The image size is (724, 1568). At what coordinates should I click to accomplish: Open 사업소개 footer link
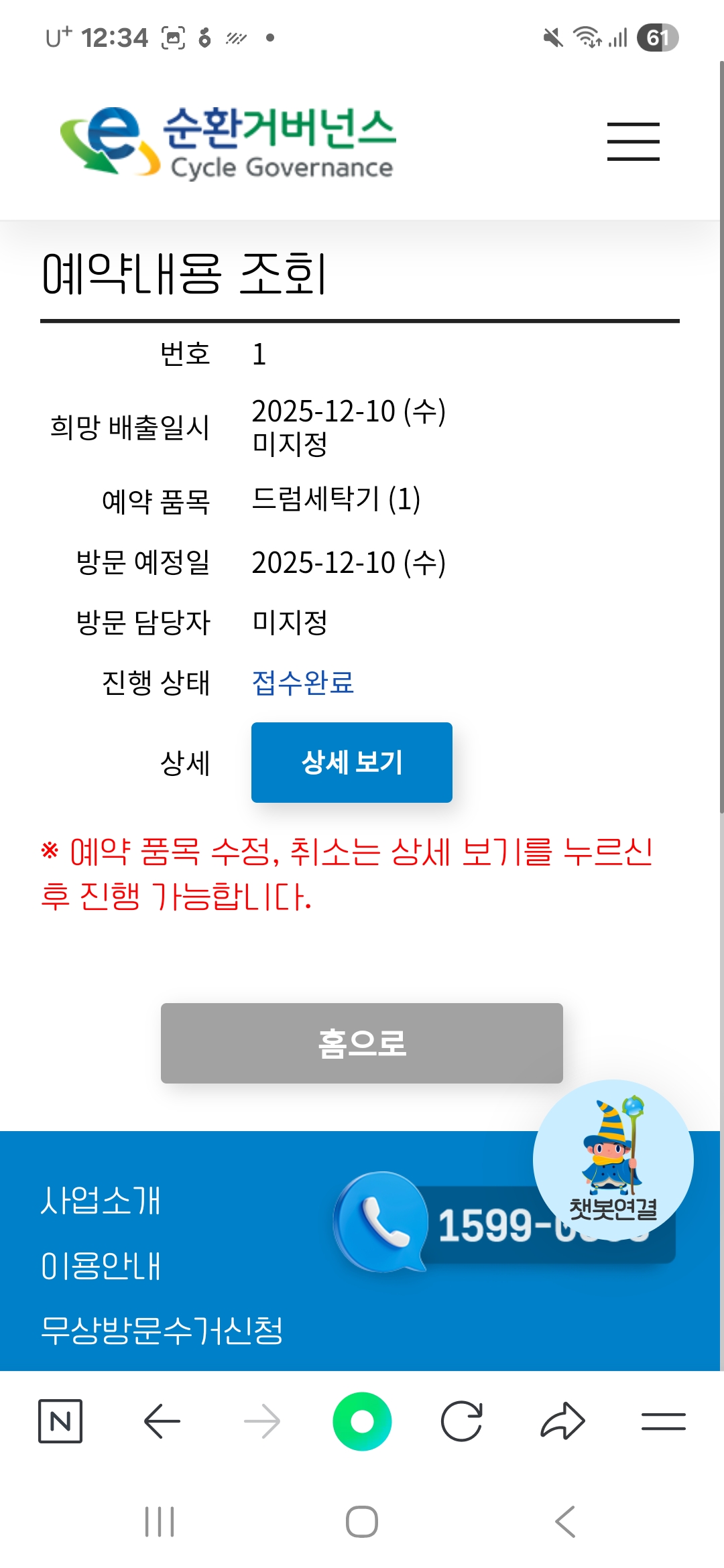click(101, 1200)
